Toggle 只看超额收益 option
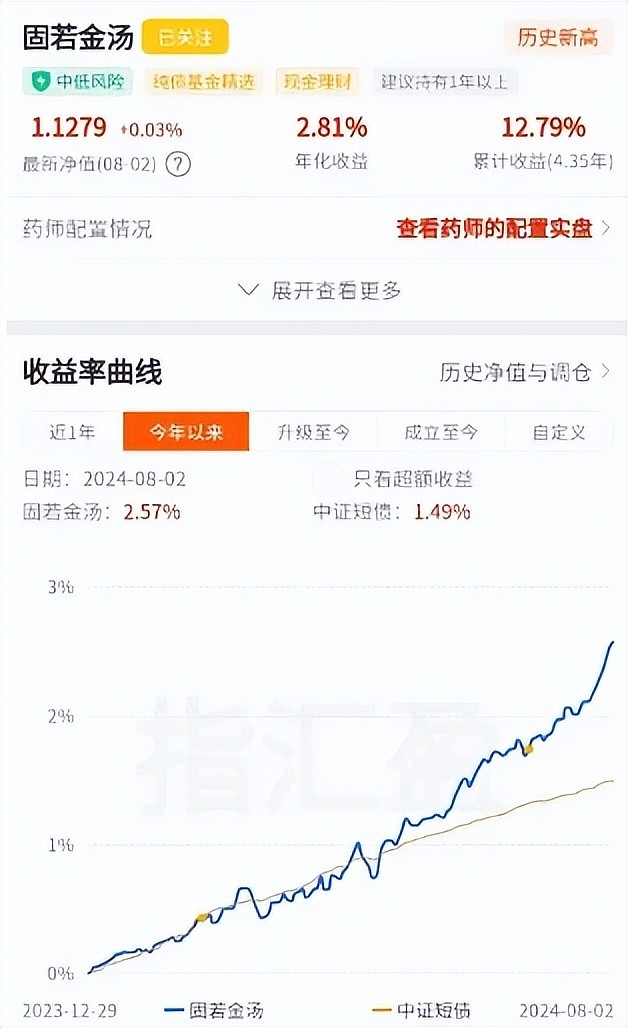Viewport: 628px width, 1028px height. [x=393, y=479]
